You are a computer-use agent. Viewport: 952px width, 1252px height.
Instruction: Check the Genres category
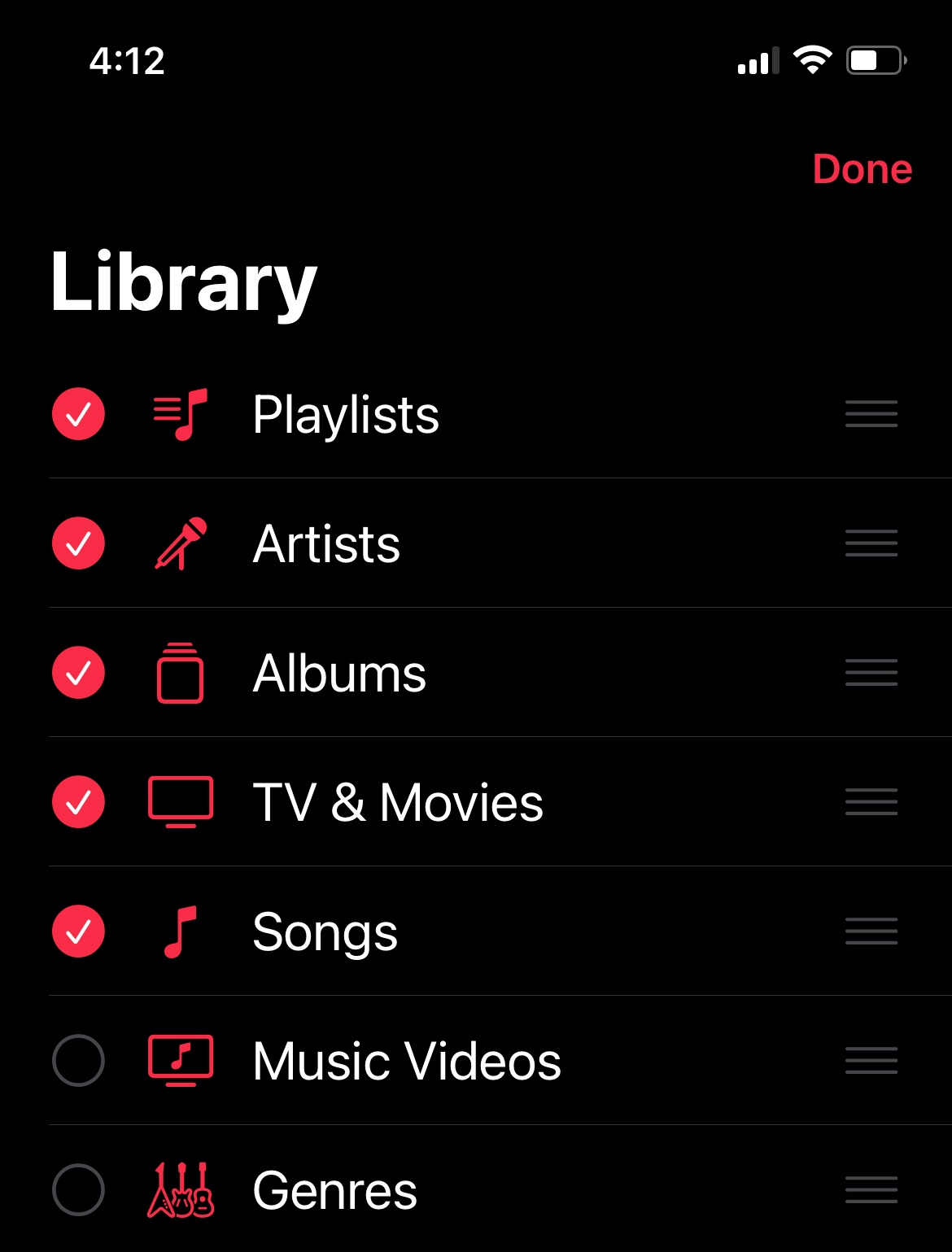(78, 1190)
